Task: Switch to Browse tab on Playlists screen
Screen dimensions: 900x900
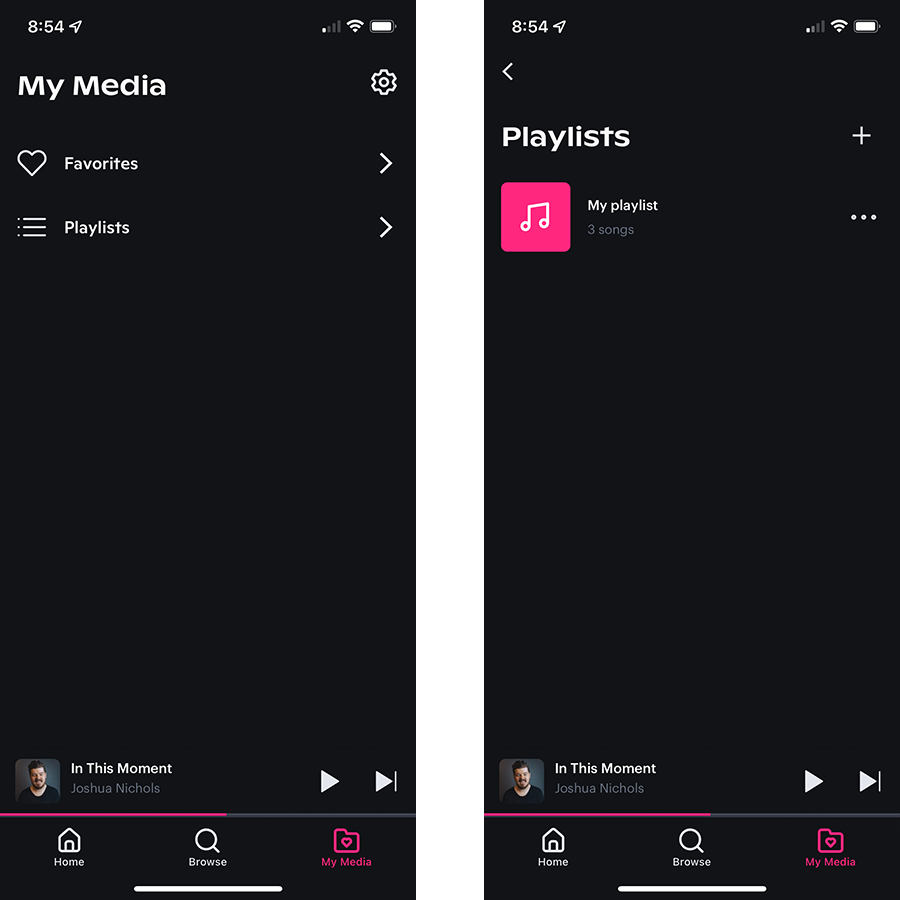Action: (x=692, y=846)
